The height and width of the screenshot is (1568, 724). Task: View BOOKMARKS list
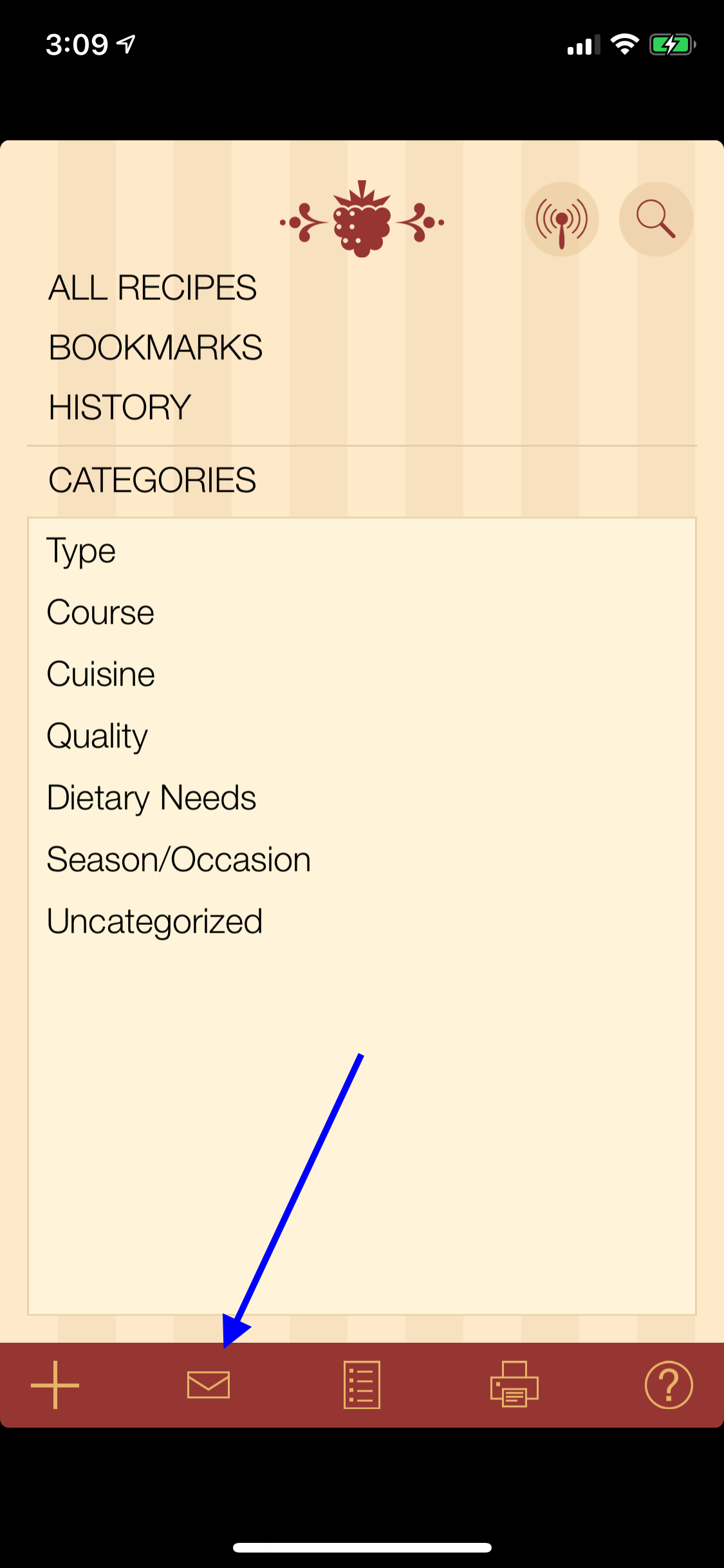(x=156, y=348)
